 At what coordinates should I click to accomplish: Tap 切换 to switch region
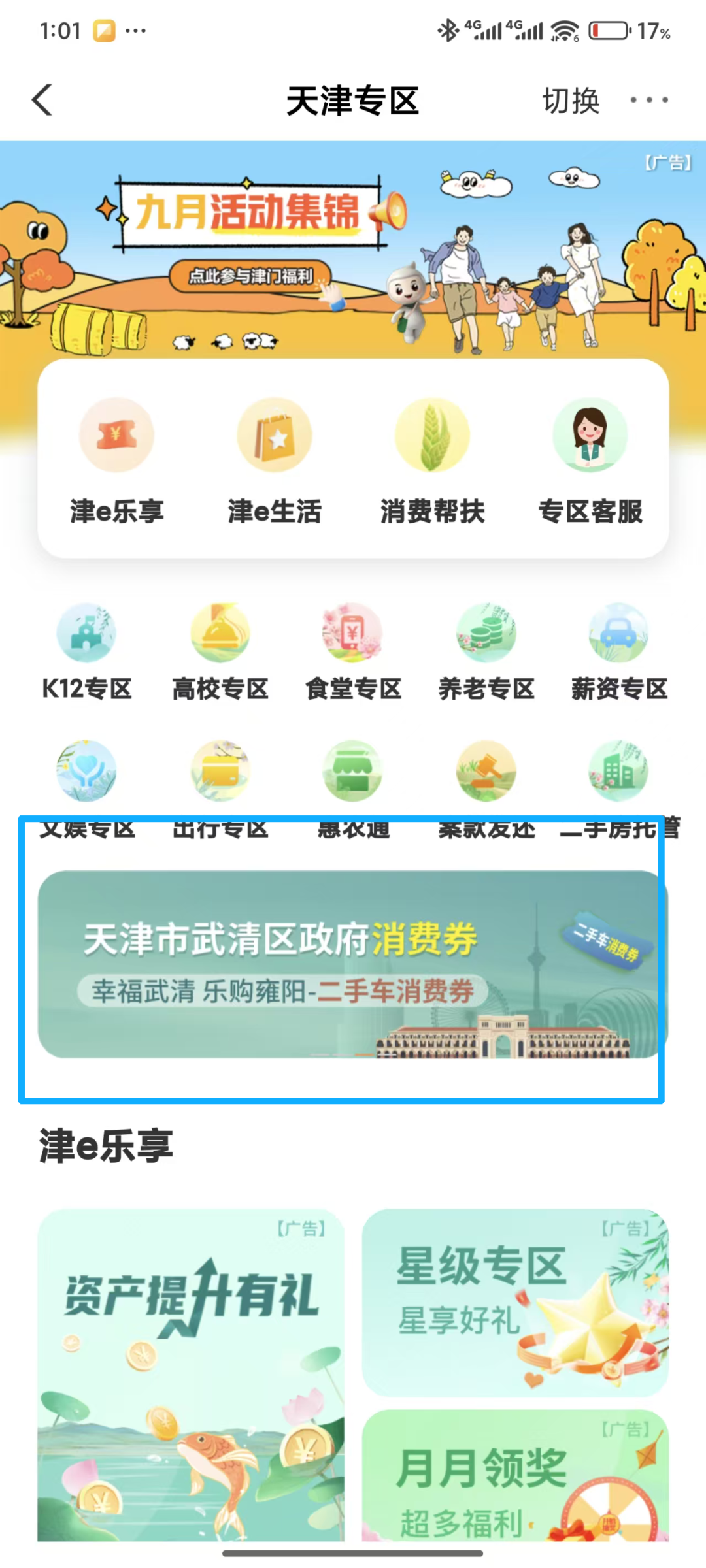click(x=571, y=101)
